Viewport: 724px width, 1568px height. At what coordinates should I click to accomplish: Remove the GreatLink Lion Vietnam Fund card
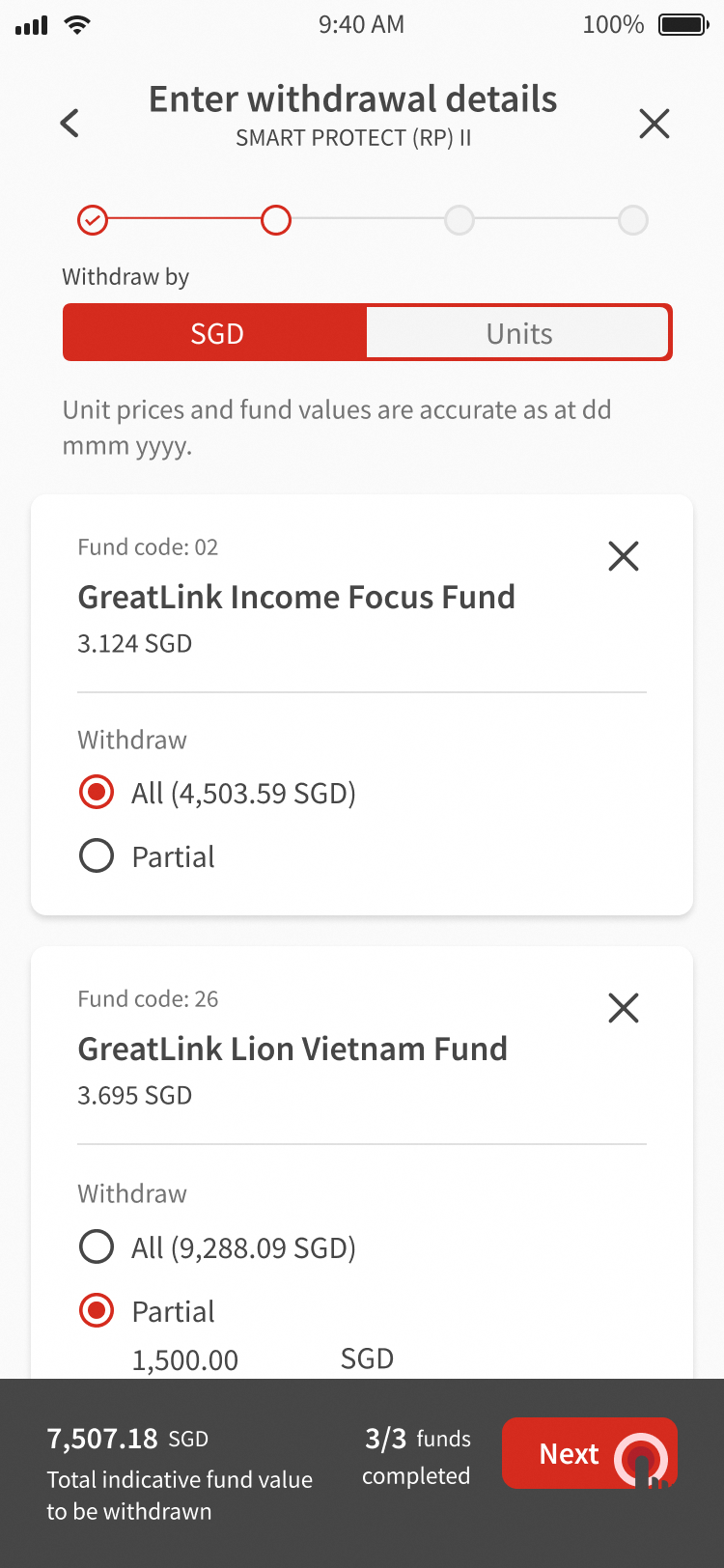[x=623, y=1008]
